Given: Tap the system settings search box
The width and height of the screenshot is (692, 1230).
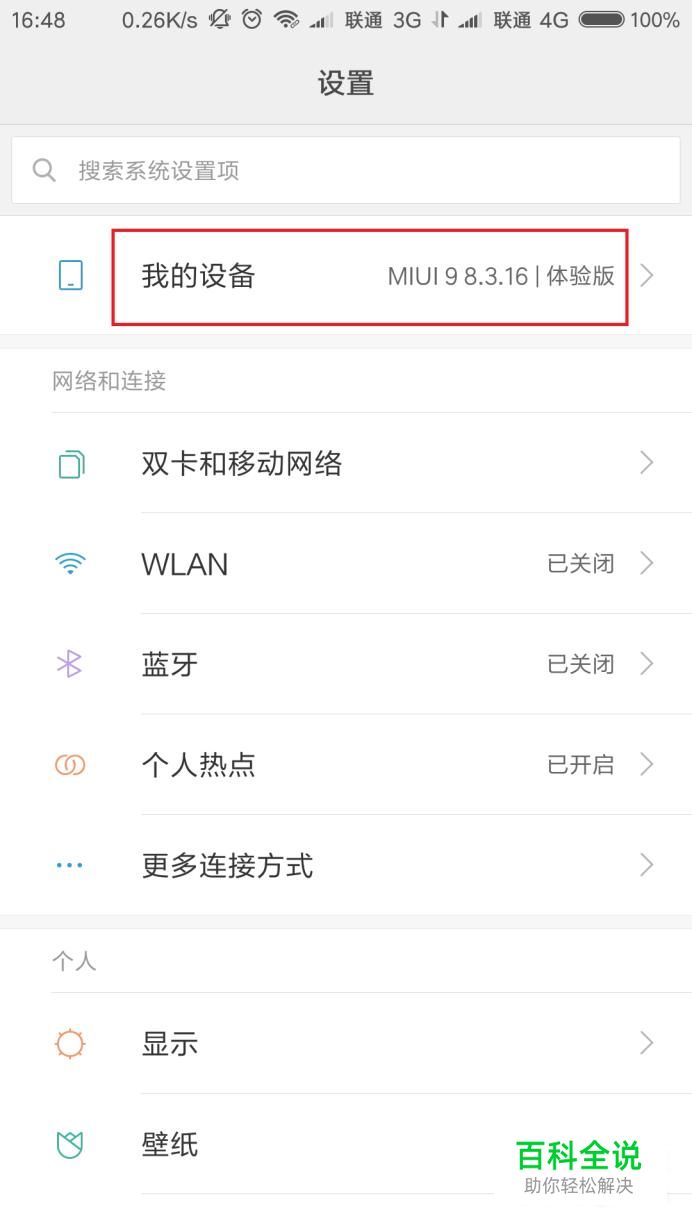Looking at the screenshot, I should pos(346,170).
